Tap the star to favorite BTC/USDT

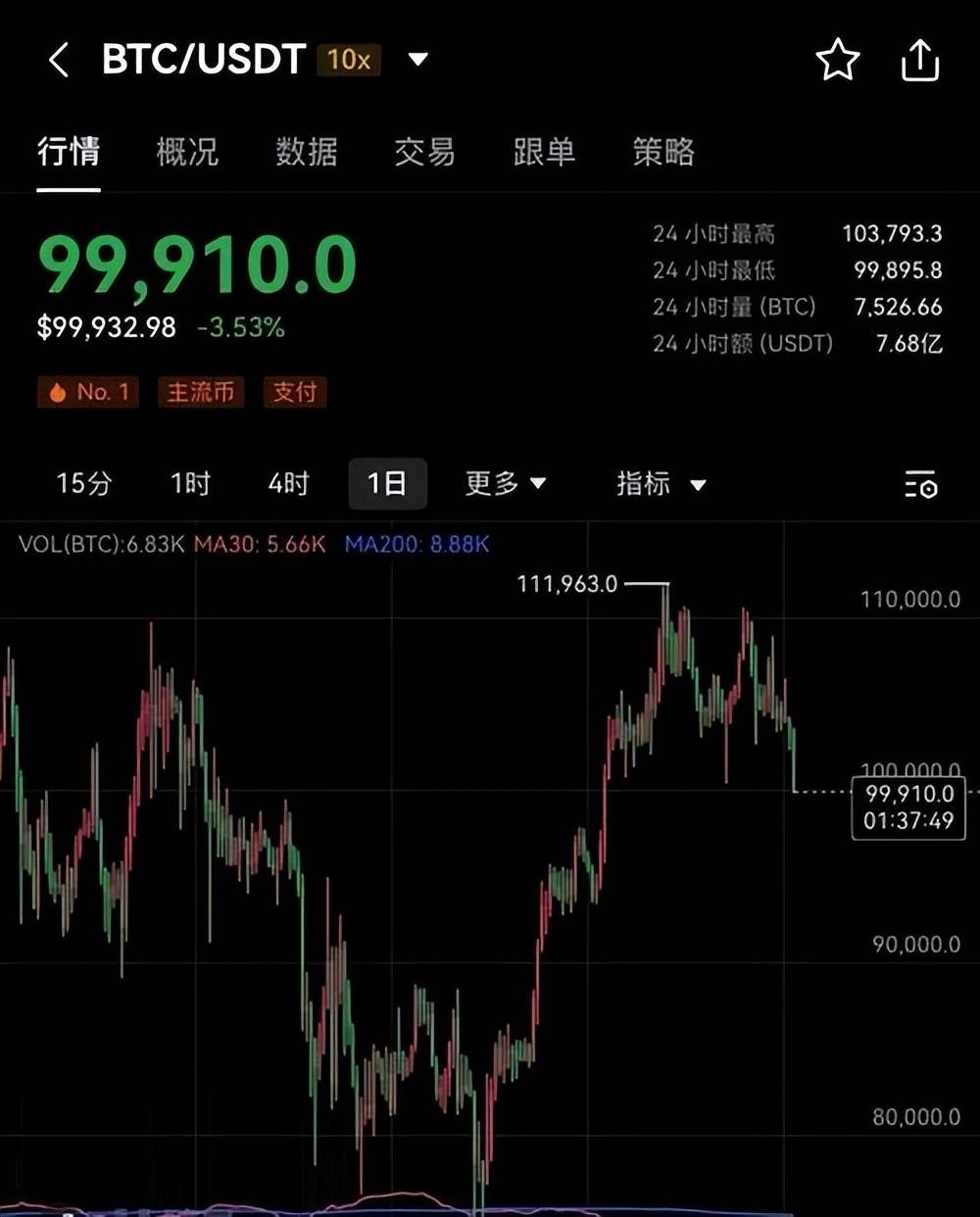tap(837, 60)
